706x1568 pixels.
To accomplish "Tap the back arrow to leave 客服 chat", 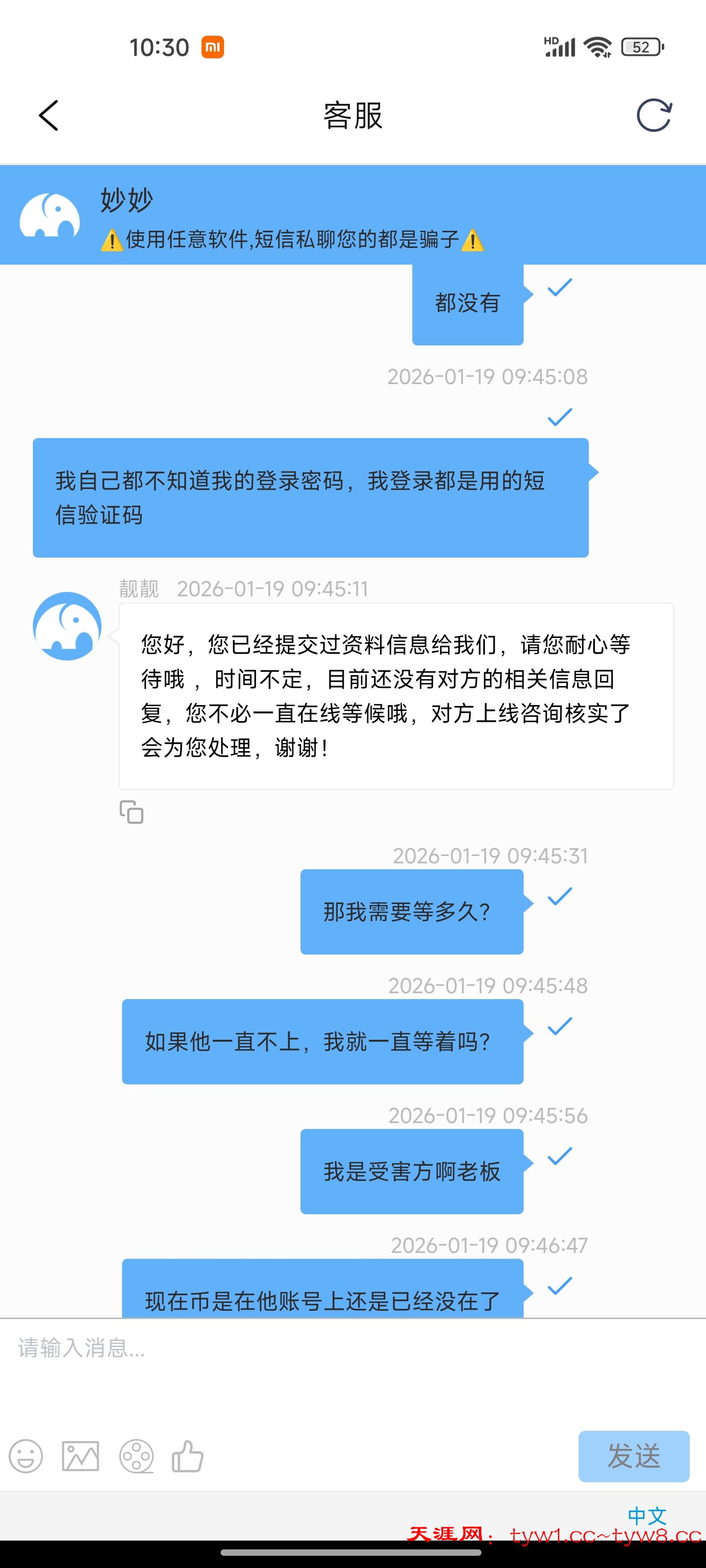I will pos(48,115).
